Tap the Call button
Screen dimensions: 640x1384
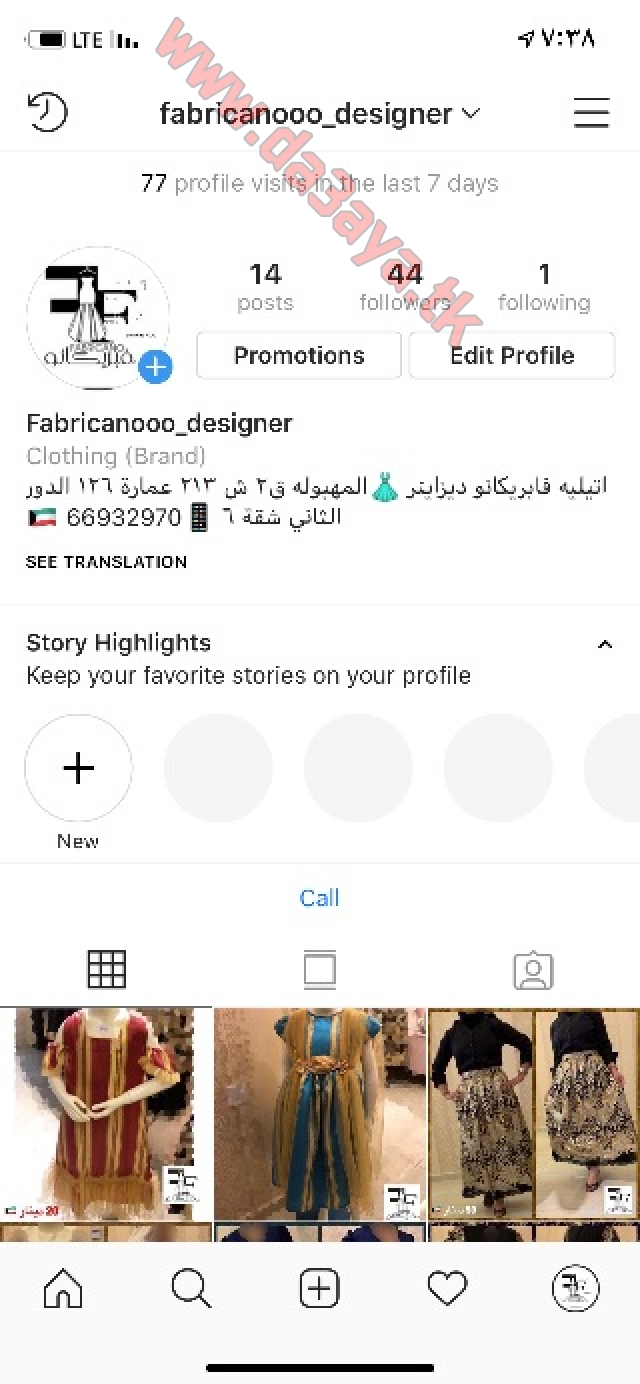[320, 898]
